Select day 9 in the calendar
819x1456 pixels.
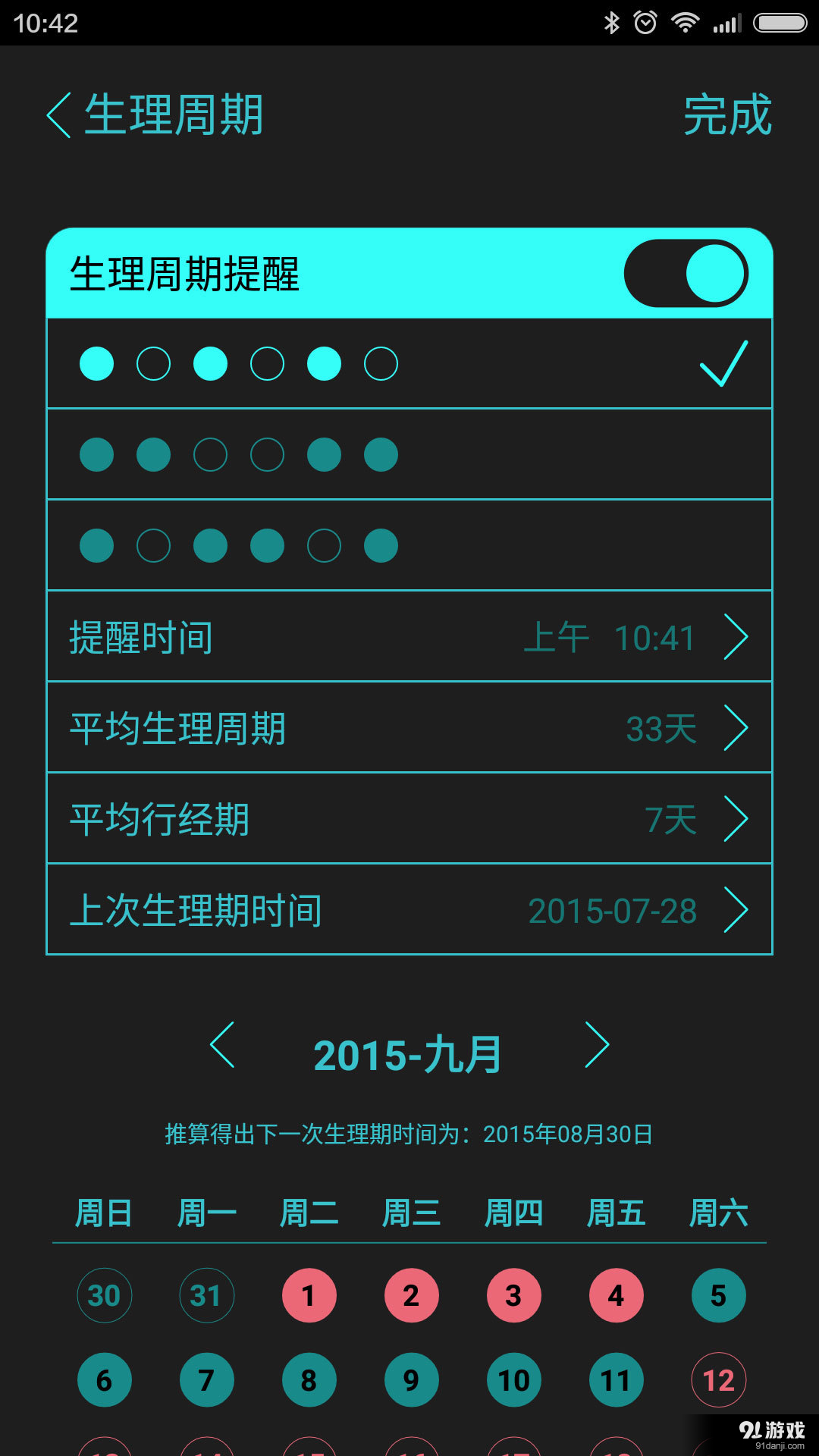coord(411,1380)
